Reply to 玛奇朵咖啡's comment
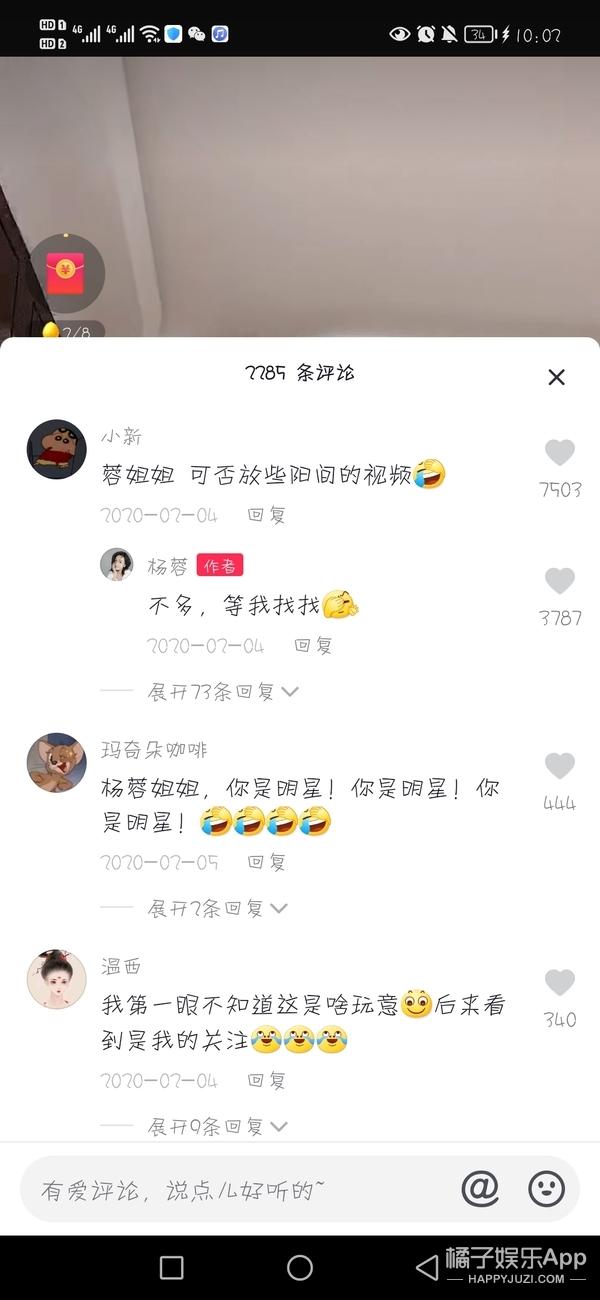This screenshot has height=1300, width=600. 267,861
